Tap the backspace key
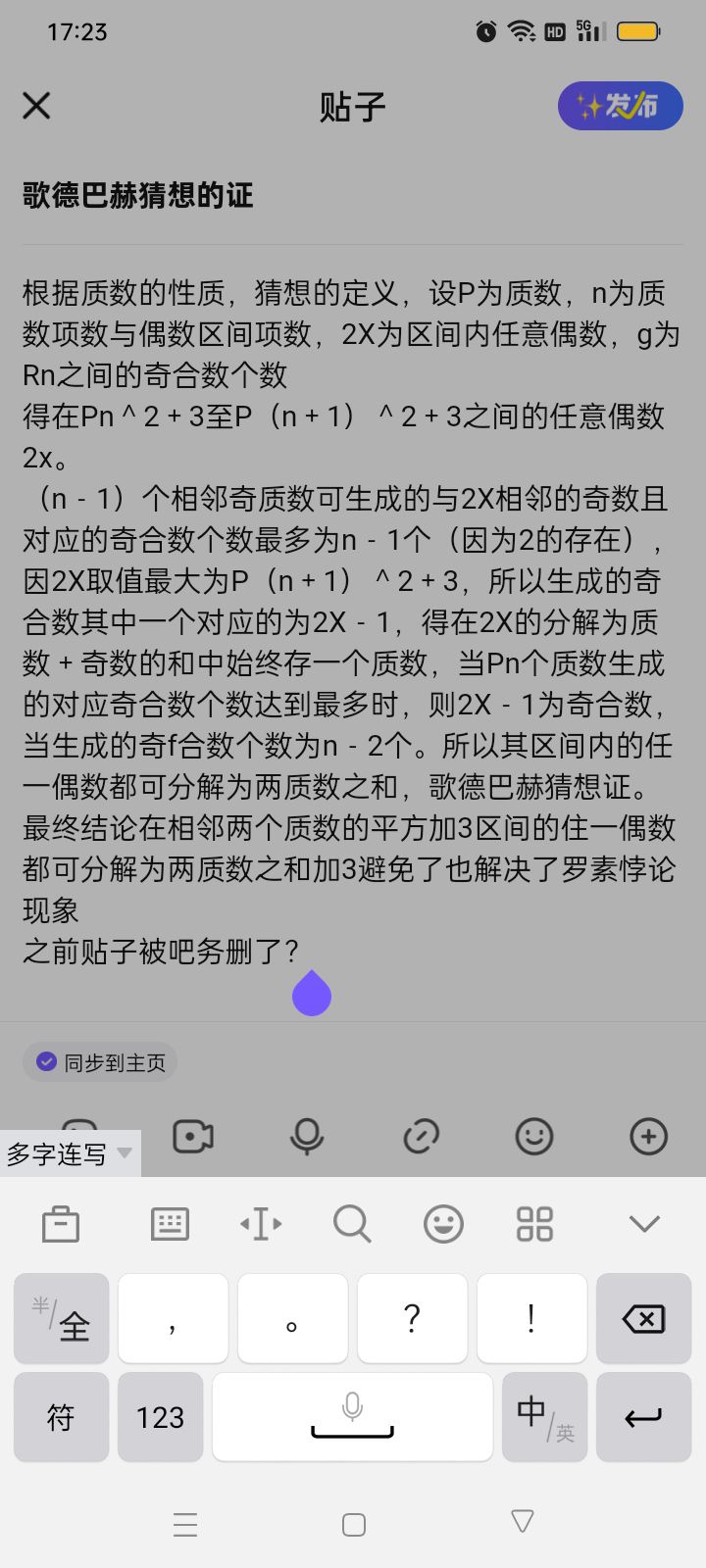 pyautogui.click(x=644, y=1319)
